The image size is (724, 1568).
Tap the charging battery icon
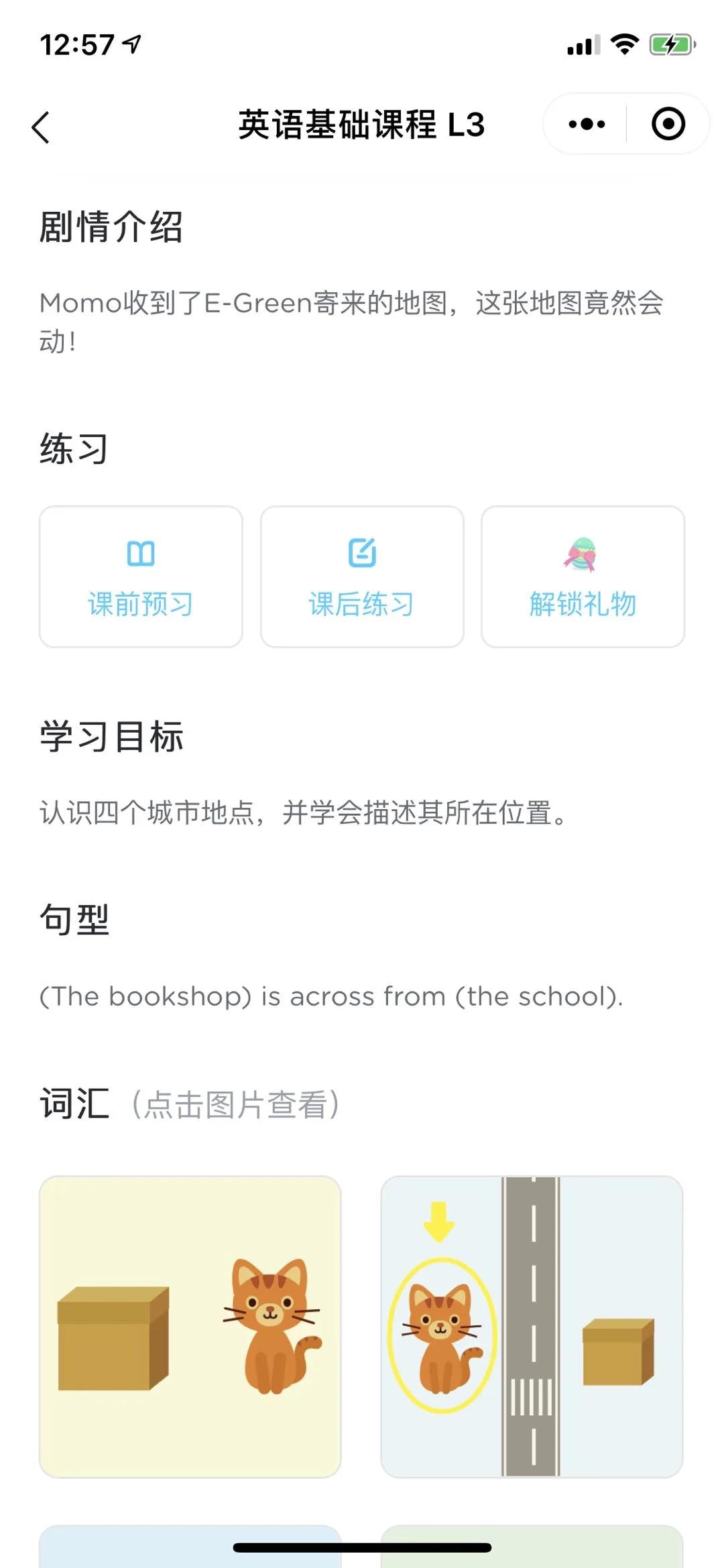point(669,44)
